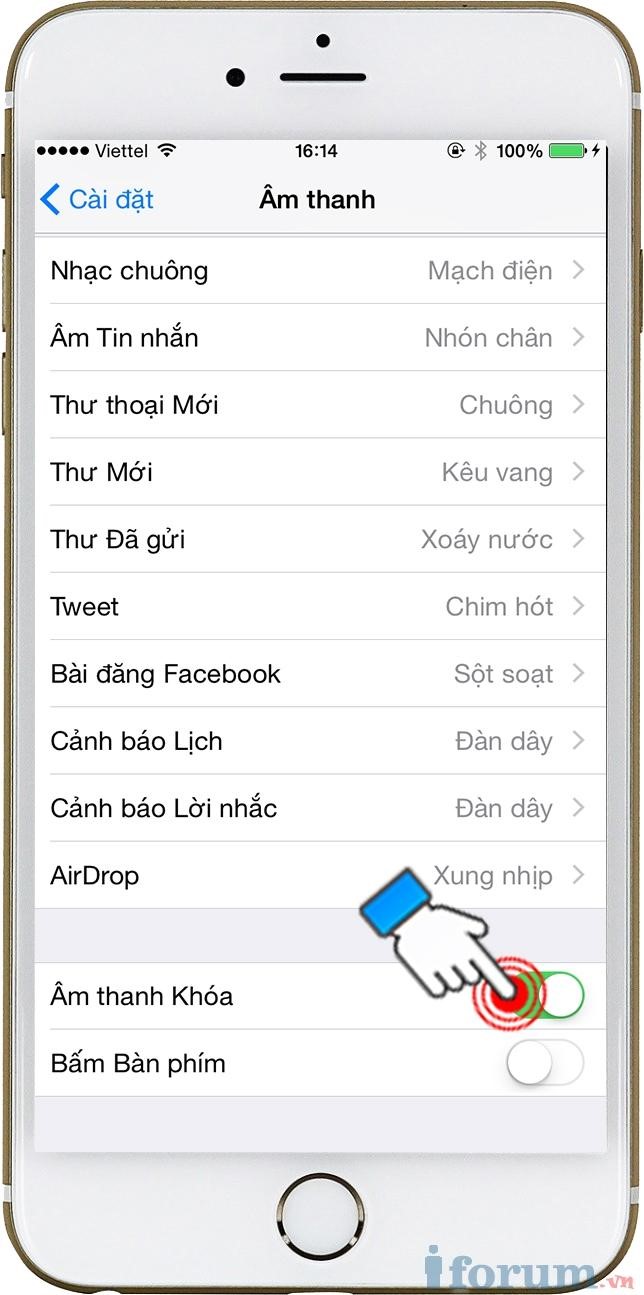
Task: Open Bài đăng Facebook sound options
Action: pos(320,674)
